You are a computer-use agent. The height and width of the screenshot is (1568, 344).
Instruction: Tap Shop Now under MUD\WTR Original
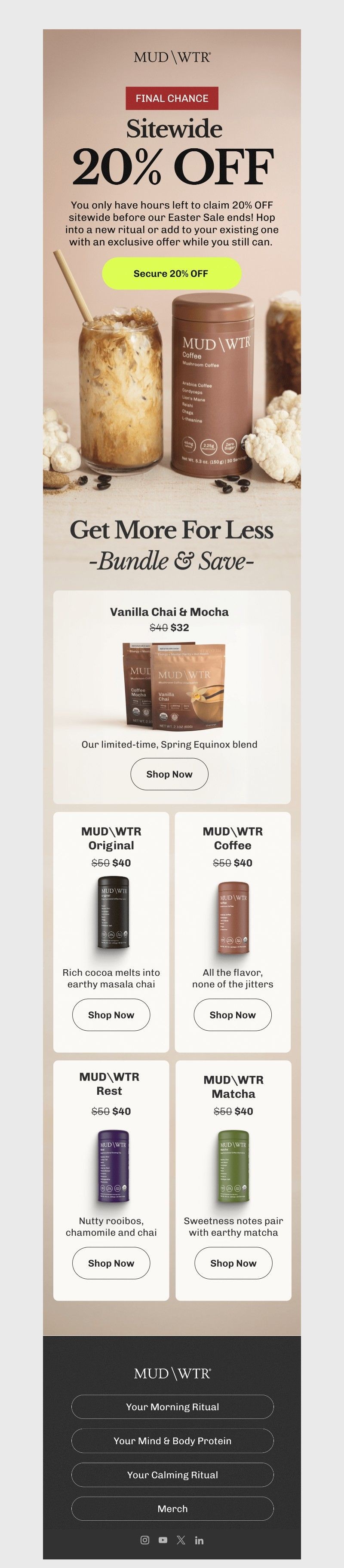pyautogui.click(x=111, y=1015)
